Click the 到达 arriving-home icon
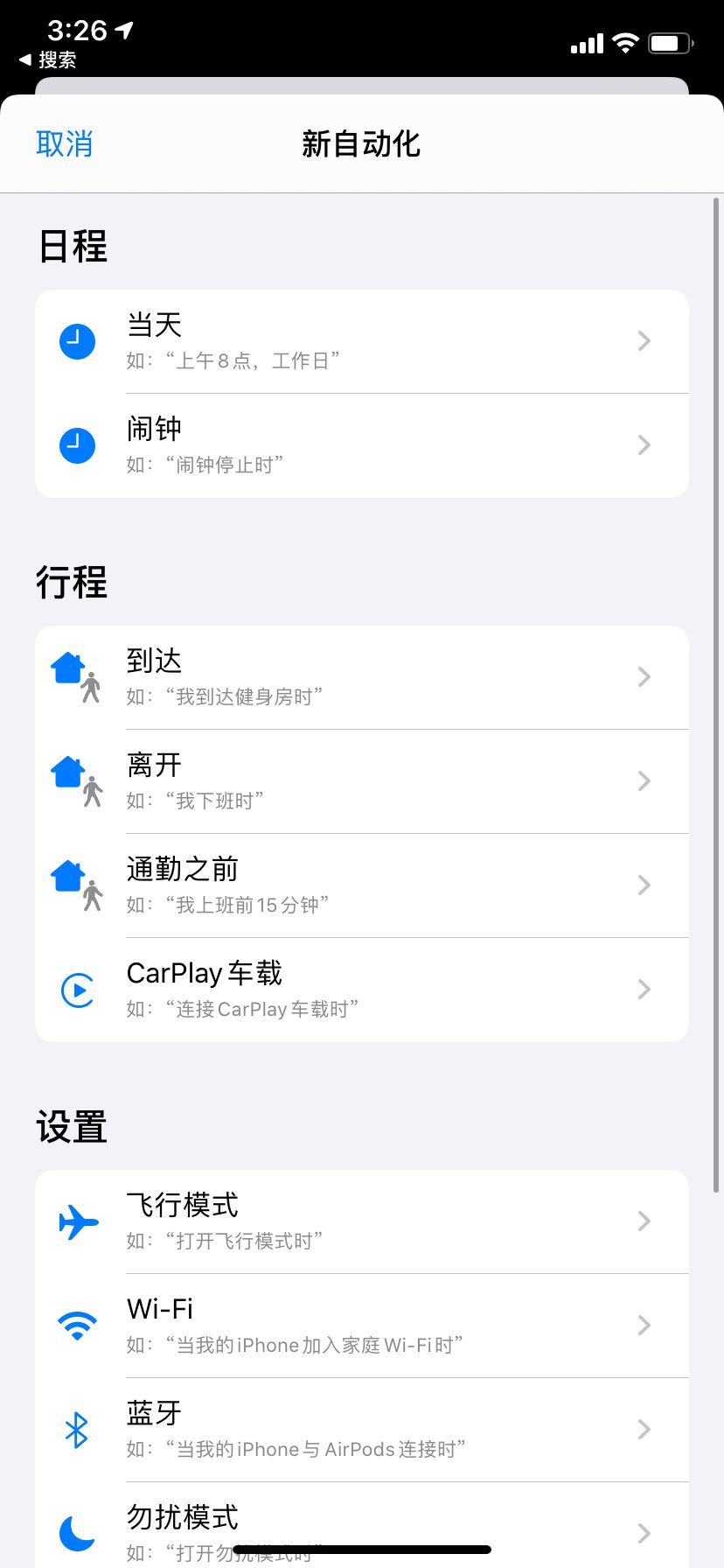 click(77, 677)
